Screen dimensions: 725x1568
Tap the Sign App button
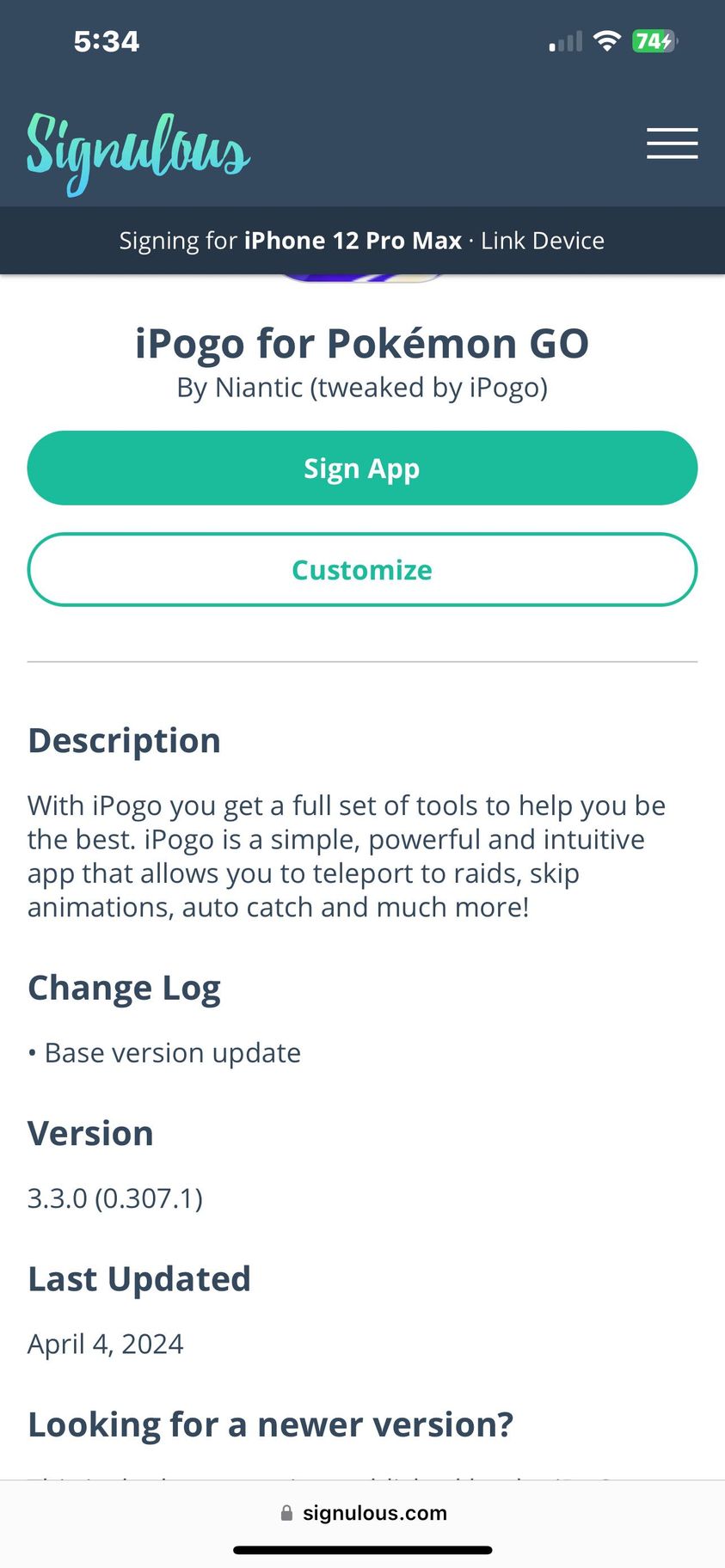click(x=362, y=469)
